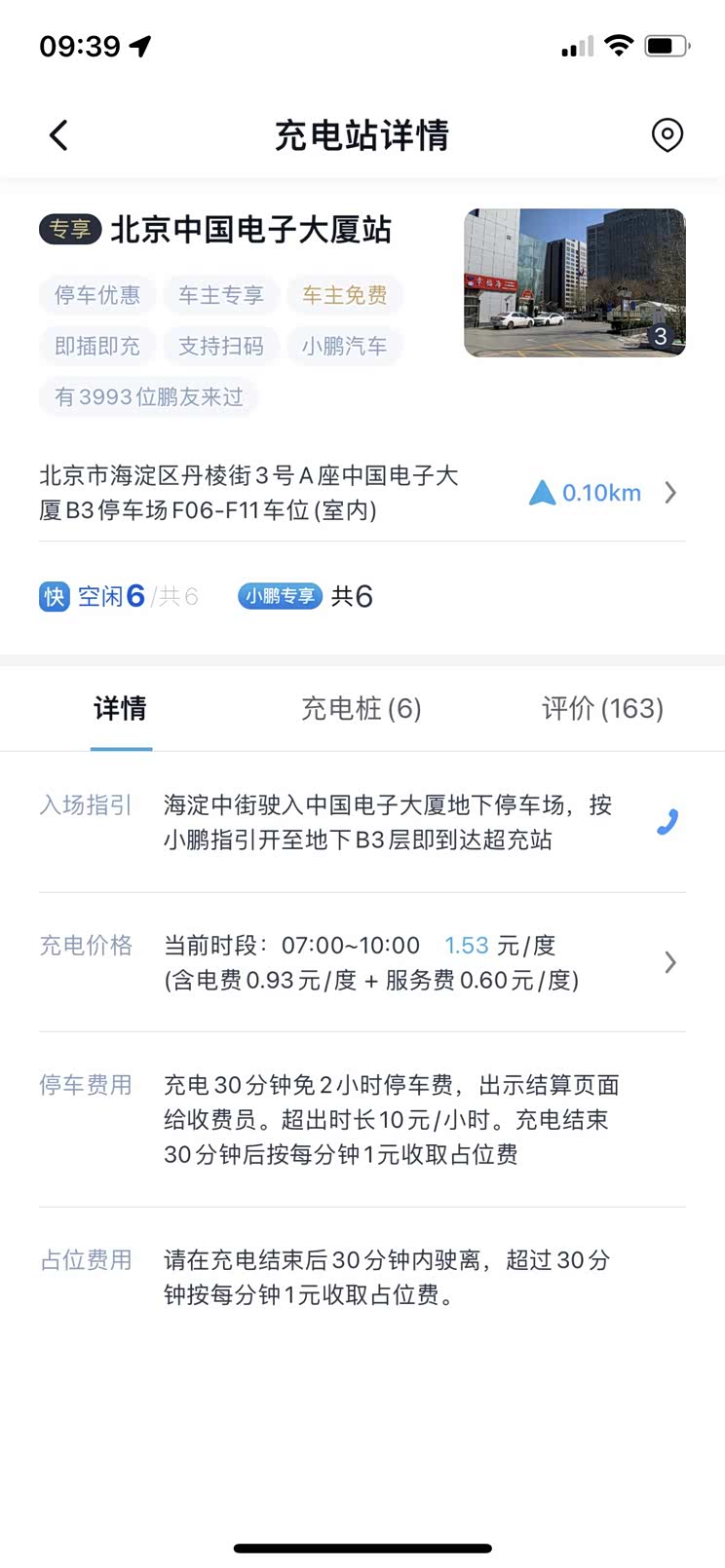725x1568 pixels.
Task: Tap the 停车优惠 parking discount tag
Action: (96, 295)
